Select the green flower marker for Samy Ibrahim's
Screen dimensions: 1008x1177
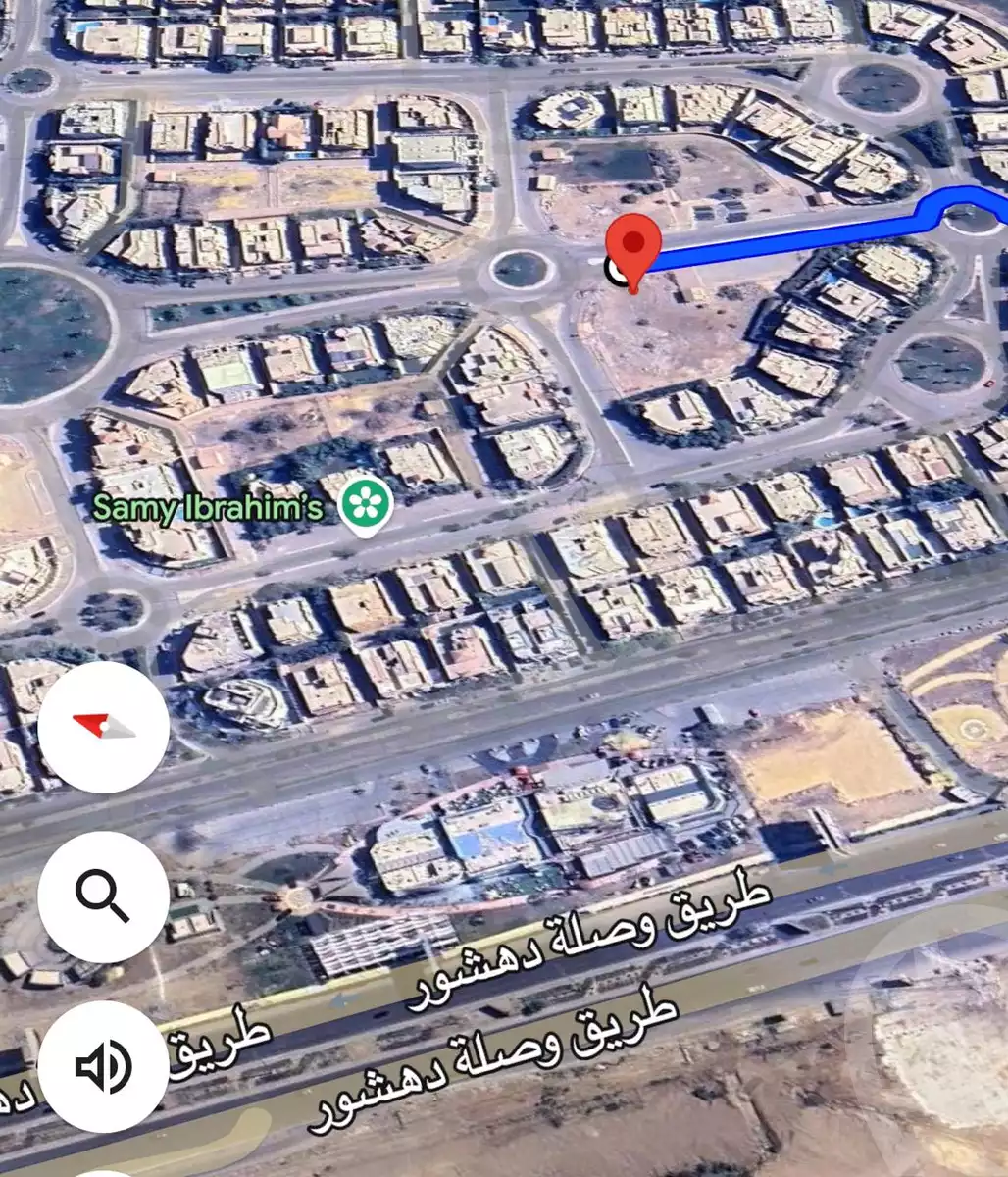pos(364,502)
